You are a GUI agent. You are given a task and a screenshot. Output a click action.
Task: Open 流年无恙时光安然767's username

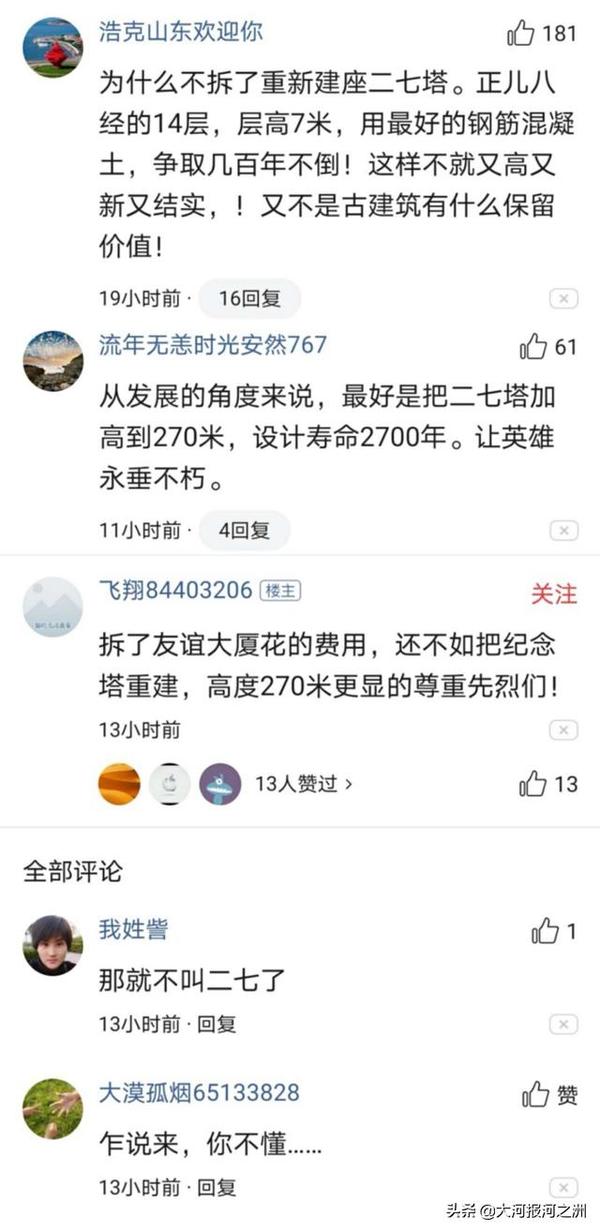pos(212,345)
